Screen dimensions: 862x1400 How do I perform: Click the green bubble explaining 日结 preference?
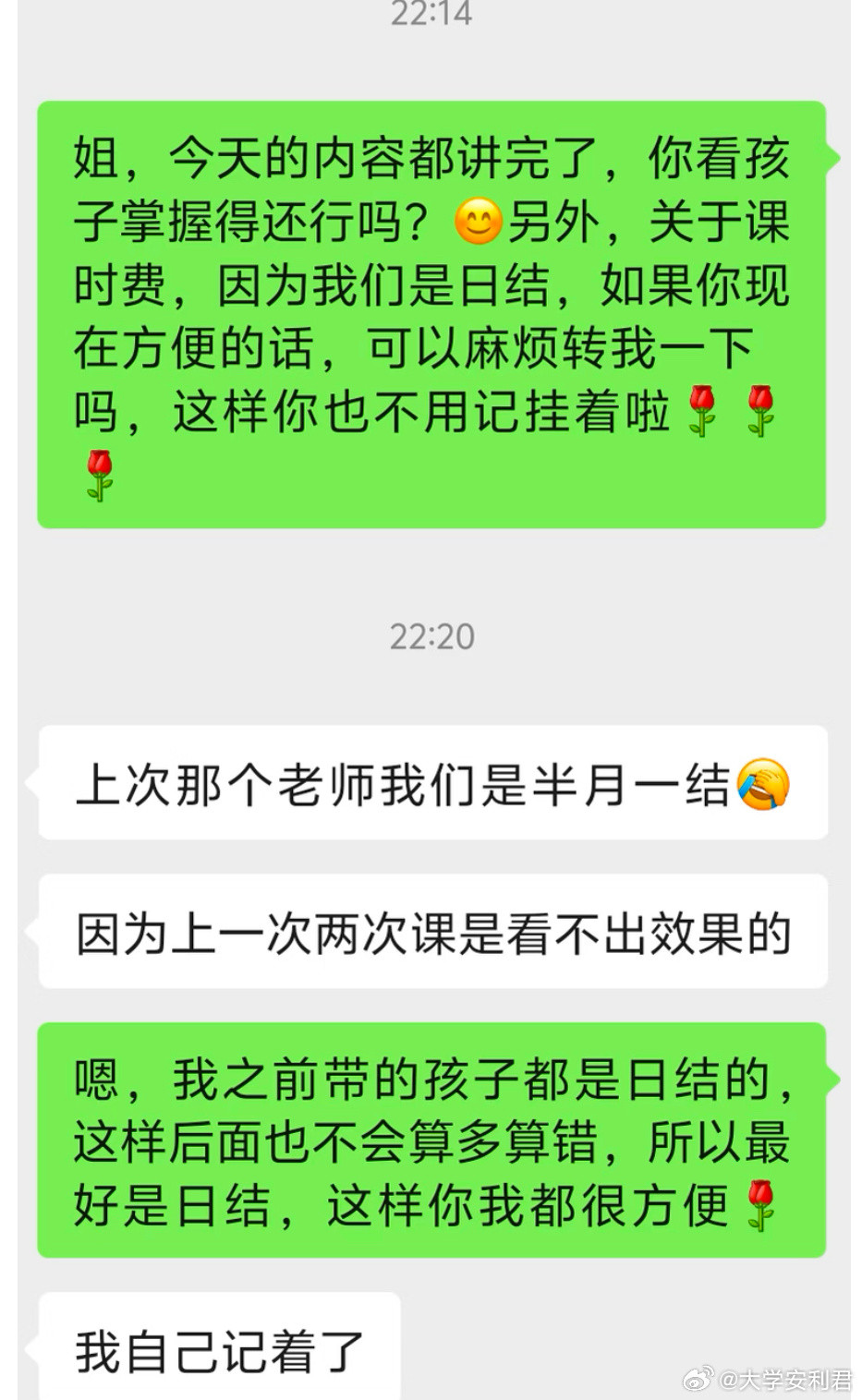(431, 1135)
